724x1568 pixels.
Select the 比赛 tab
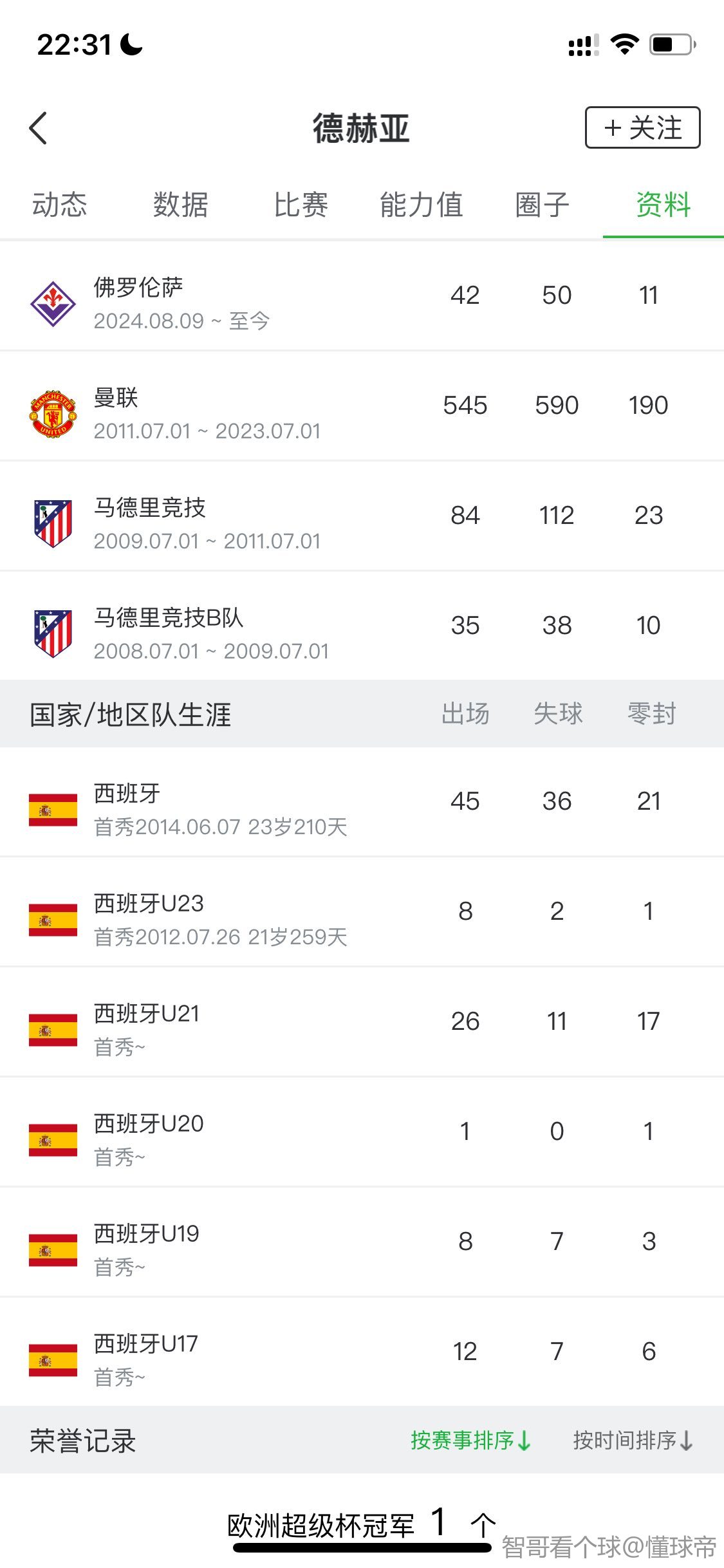[301, 205]
